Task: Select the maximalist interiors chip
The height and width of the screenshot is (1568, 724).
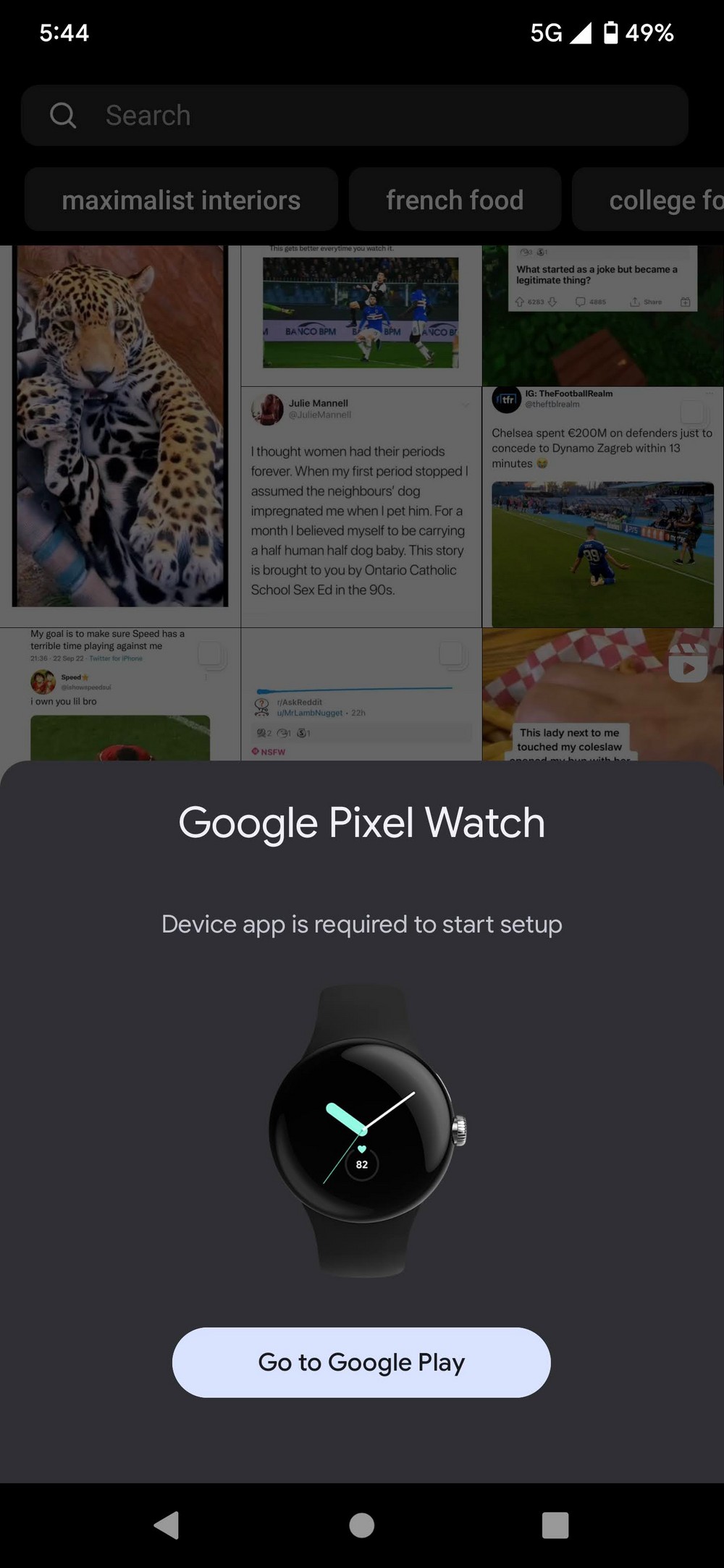Action: point(181,200)
